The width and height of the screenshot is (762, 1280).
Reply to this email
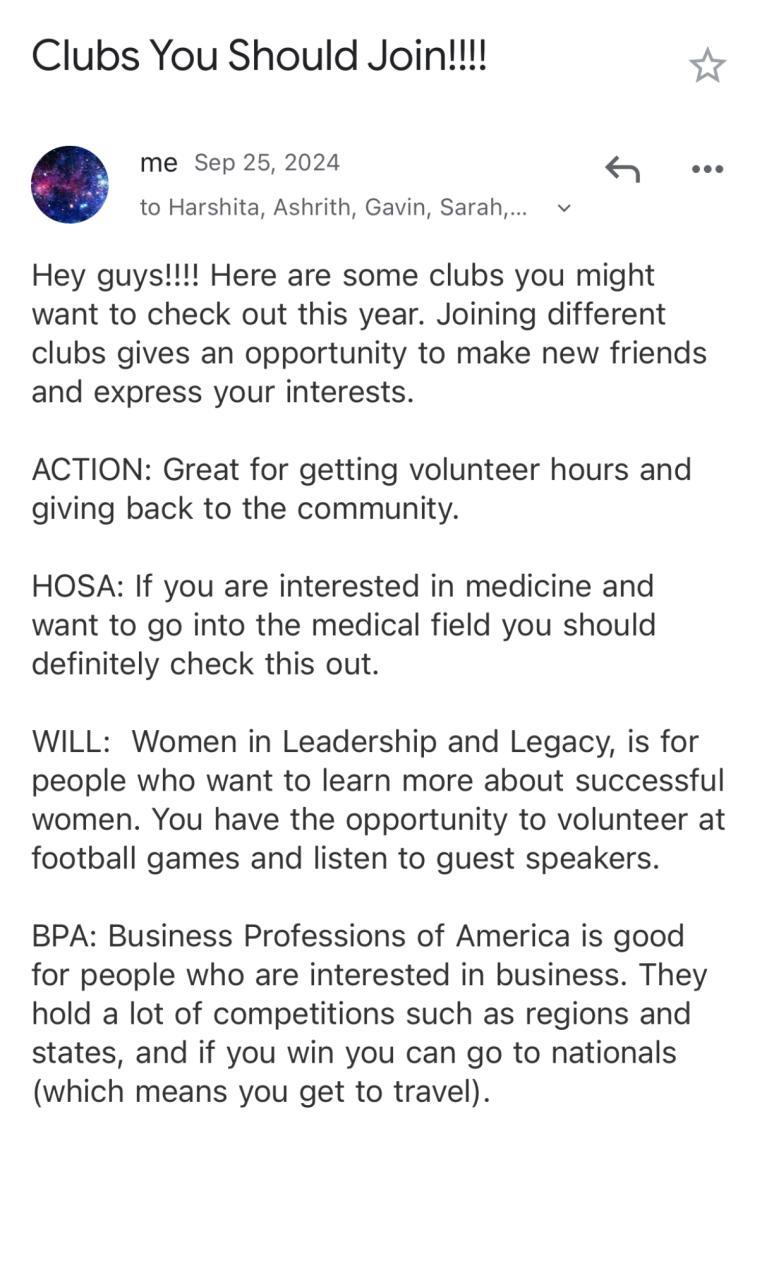point(622,169)
